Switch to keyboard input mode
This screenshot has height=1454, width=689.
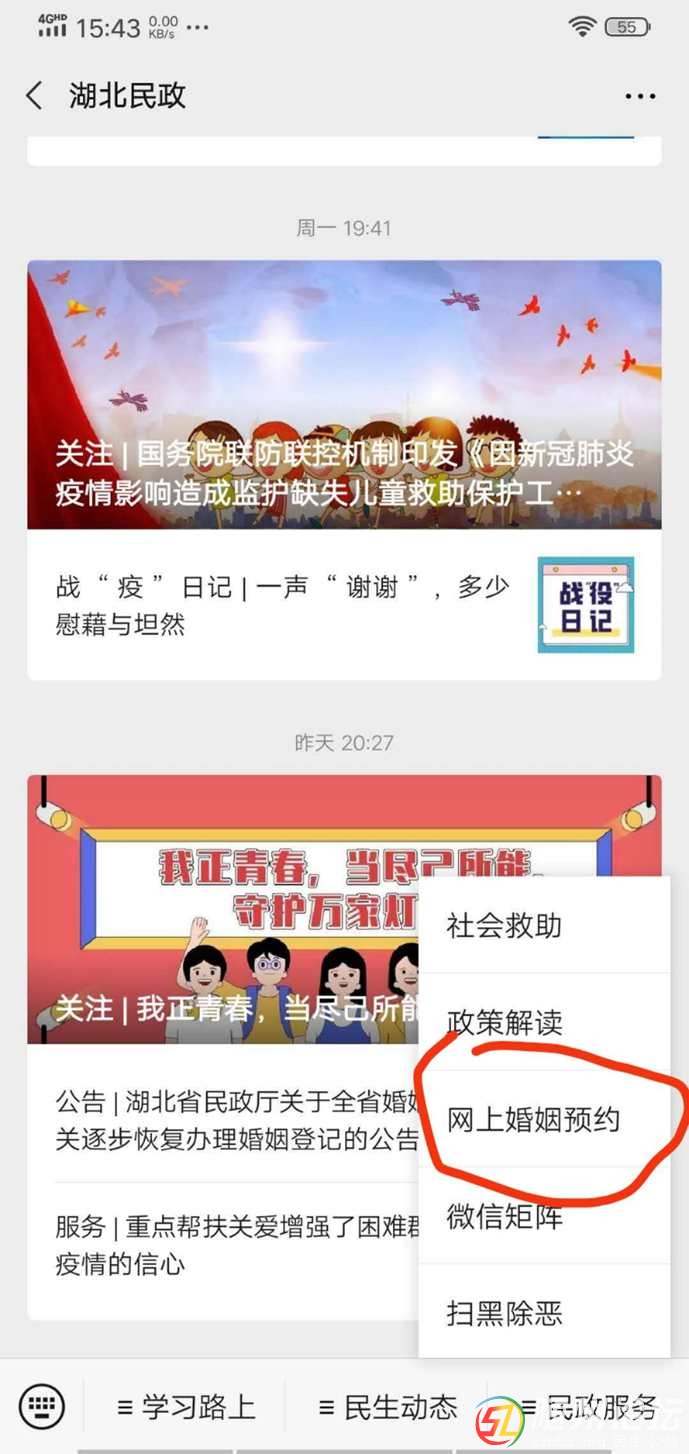pos(42,1407)
